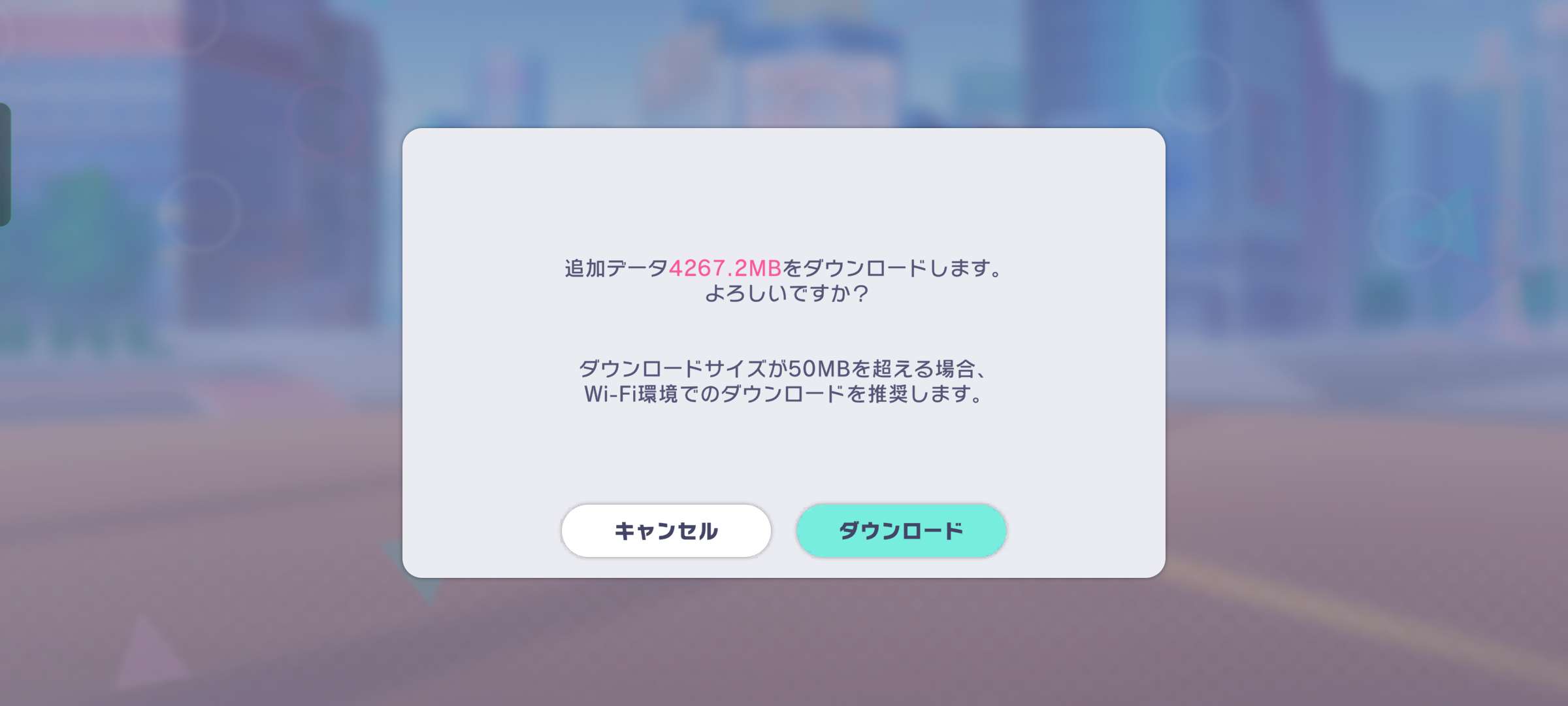Start the download with the ダウンロード button
Viewport: 1568px width, 706px height.
pyautogui.click(x=901, y=531)
